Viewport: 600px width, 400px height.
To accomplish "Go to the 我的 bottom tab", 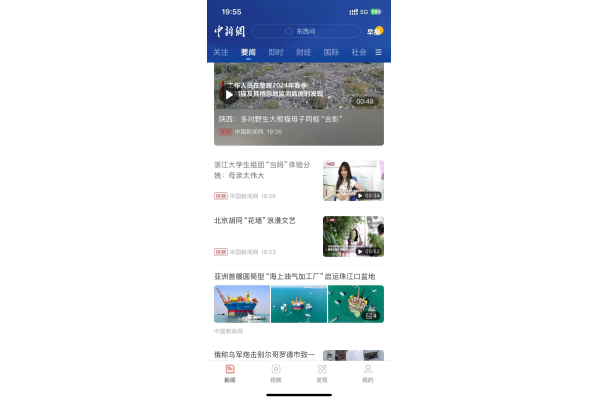I will [367, 373].
